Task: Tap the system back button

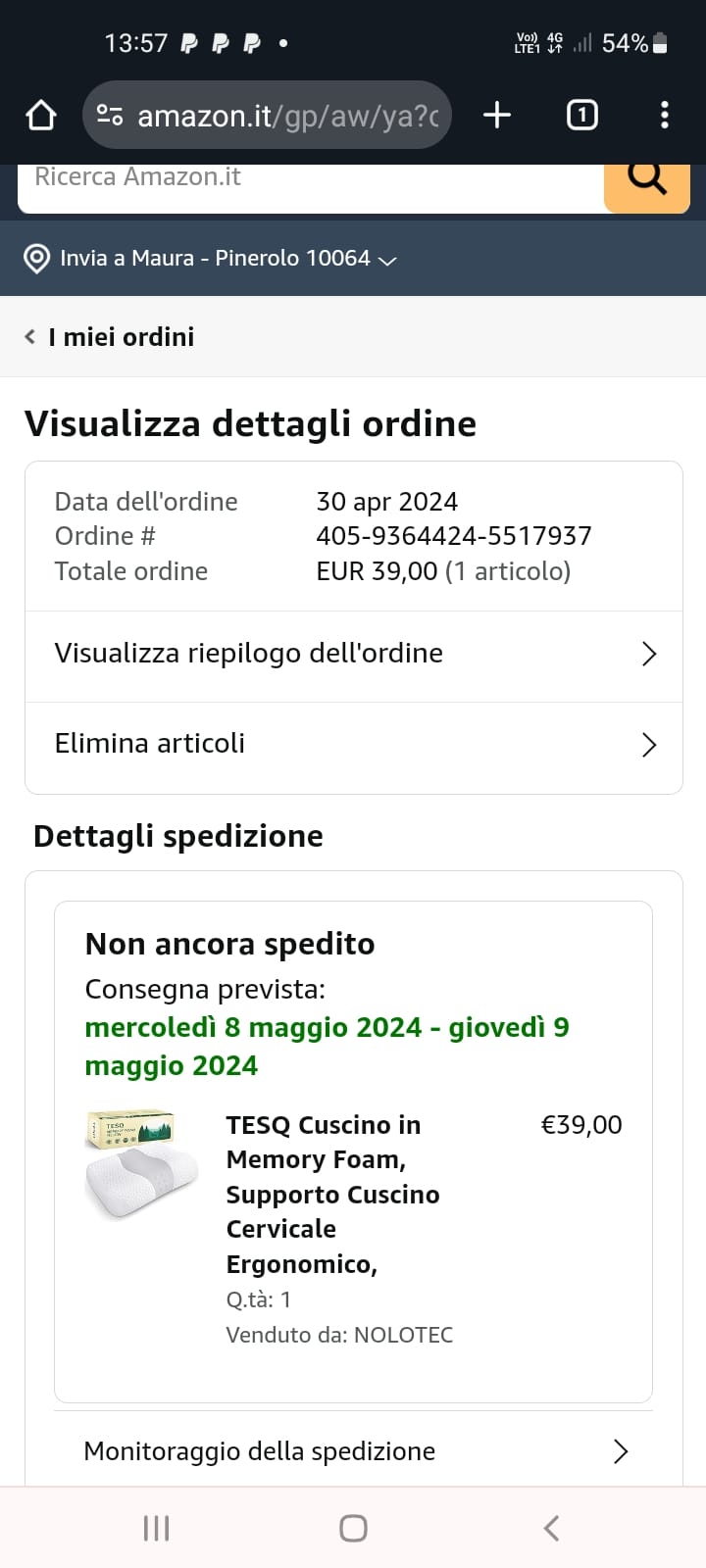Action: tap(551, 1528)
